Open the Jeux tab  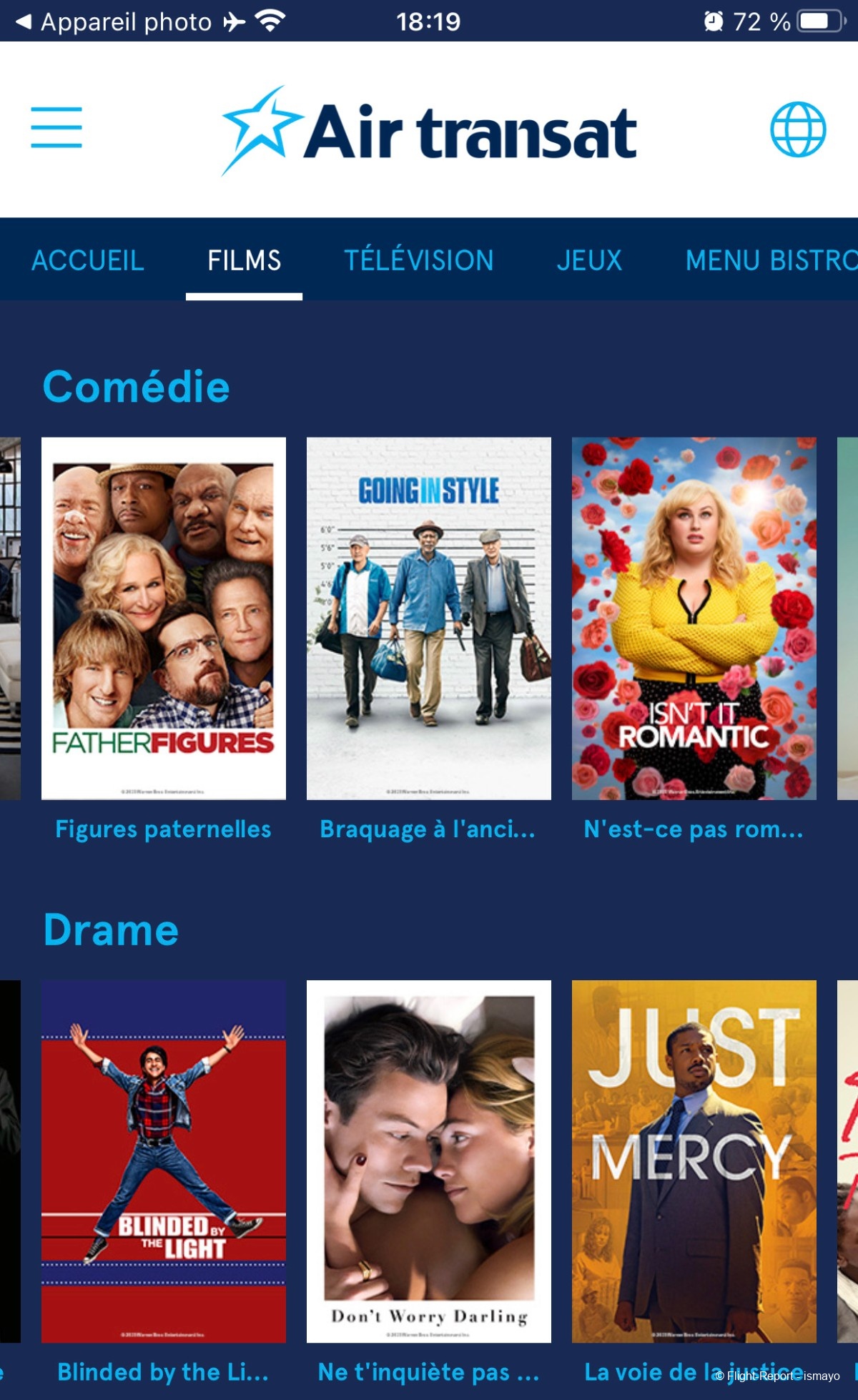point(589,260)
